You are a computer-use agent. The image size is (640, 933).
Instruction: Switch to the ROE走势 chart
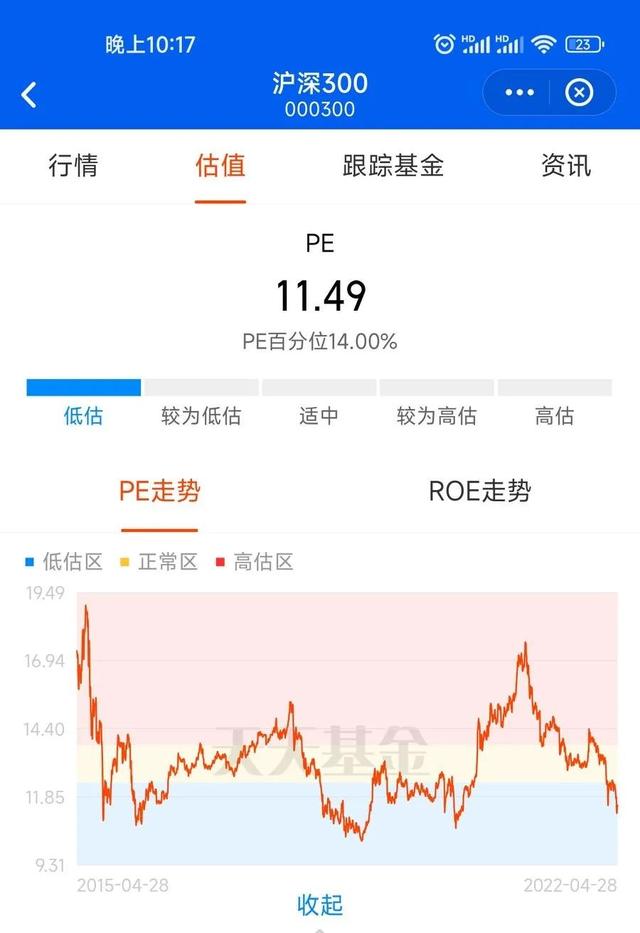[x=480, y=491]
